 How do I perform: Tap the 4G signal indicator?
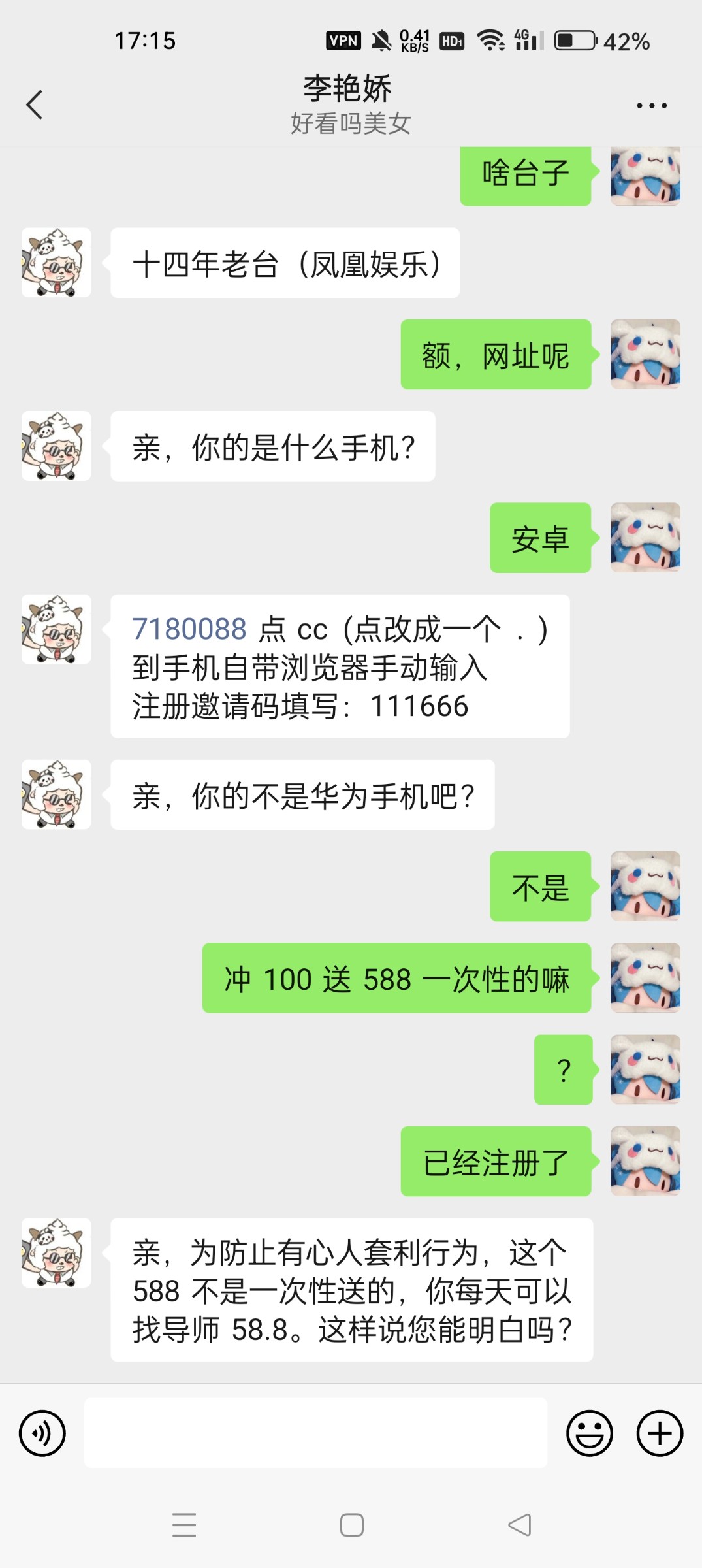[x=529, y=41]
